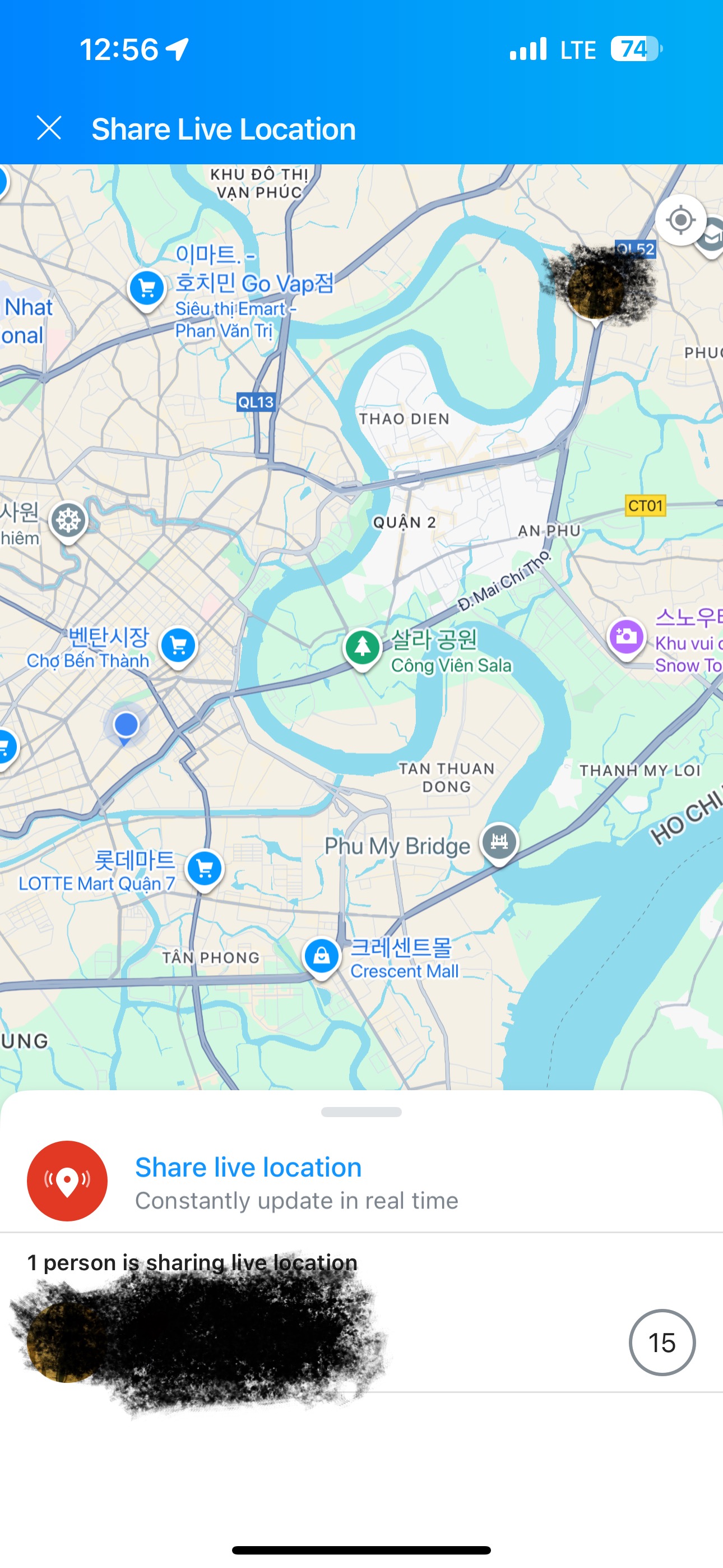Tap the Công Viên Sala park marker

(x=363, y=647)
